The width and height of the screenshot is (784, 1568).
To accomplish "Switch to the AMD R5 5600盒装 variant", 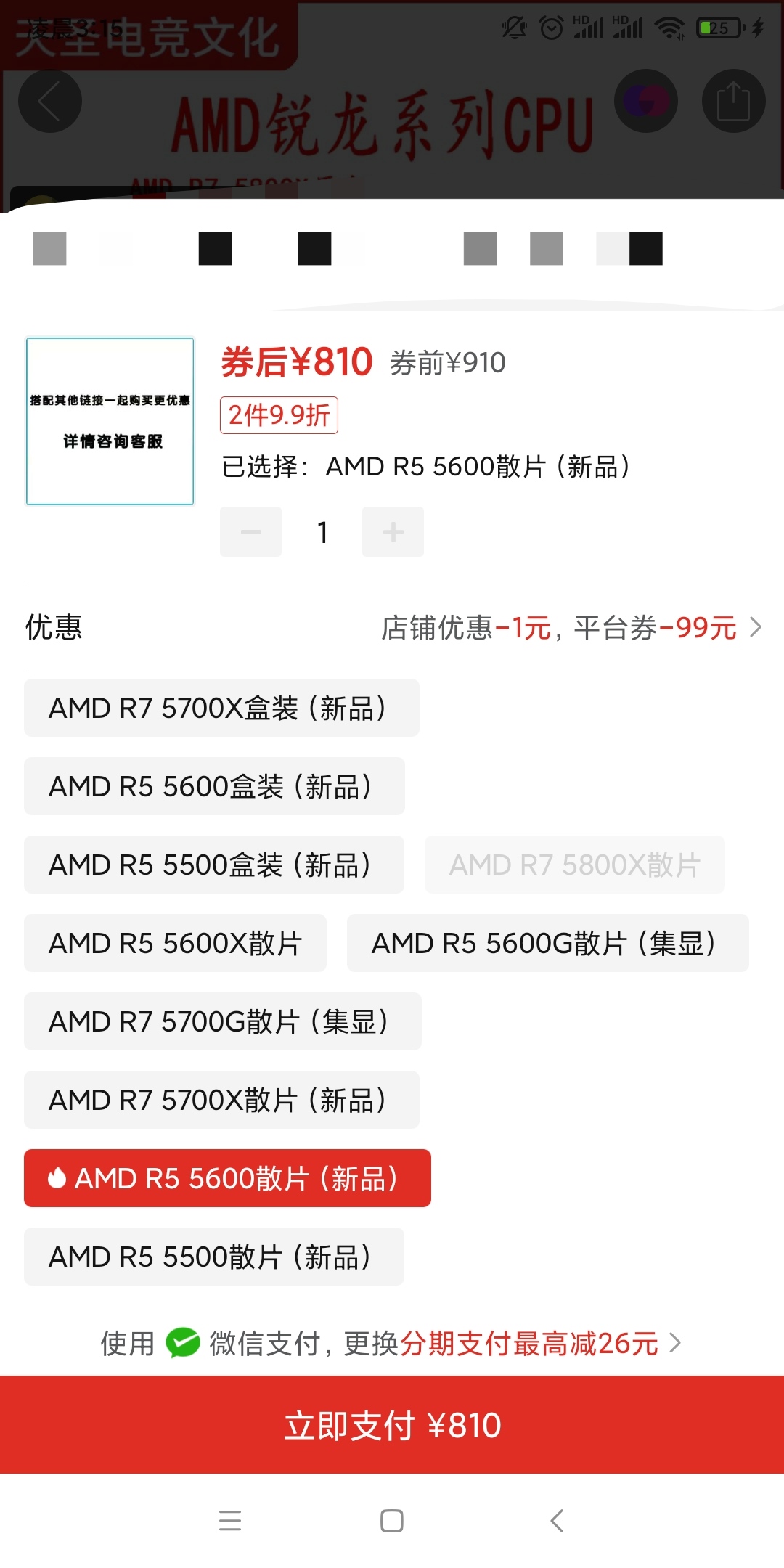I will (214, 786).
